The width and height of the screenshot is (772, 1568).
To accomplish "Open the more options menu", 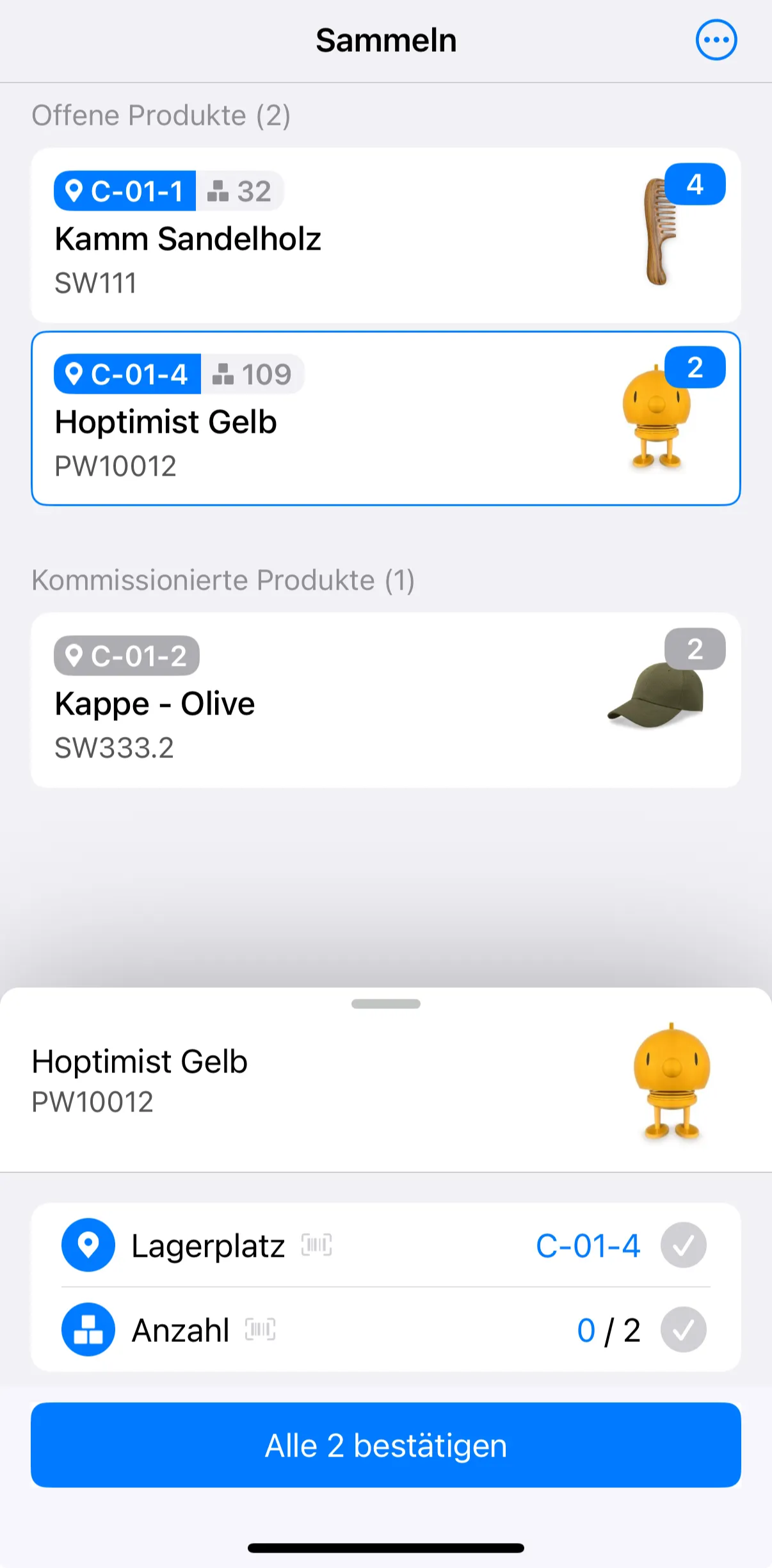I will pos(716,40).
